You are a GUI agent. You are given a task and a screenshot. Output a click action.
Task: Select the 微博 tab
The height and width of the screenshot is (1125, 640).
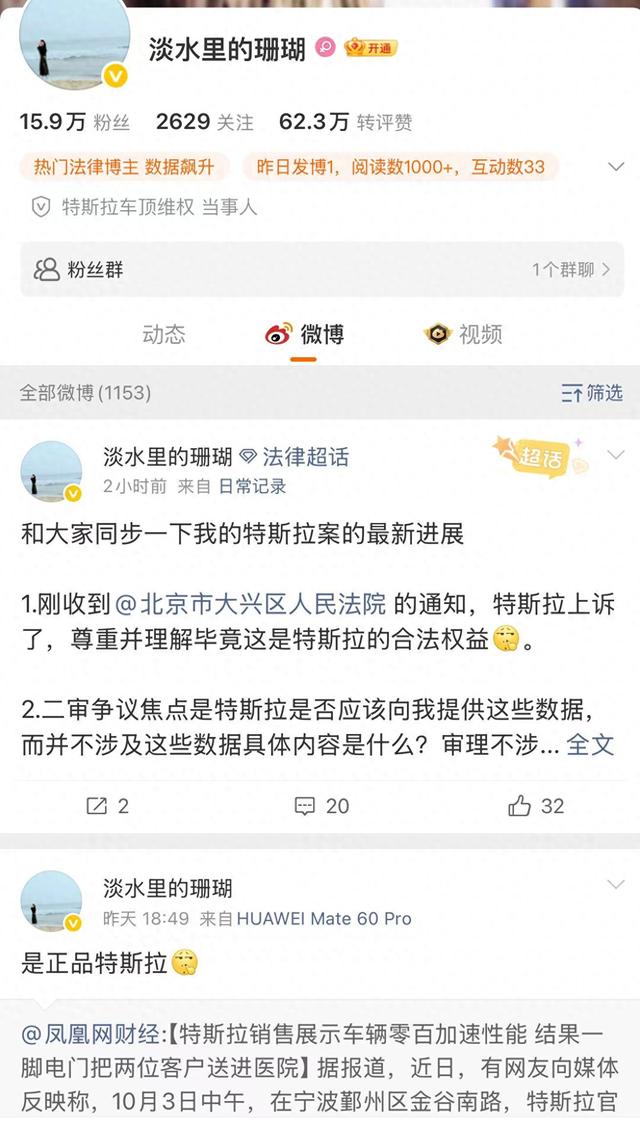click(x=305, y=334)
